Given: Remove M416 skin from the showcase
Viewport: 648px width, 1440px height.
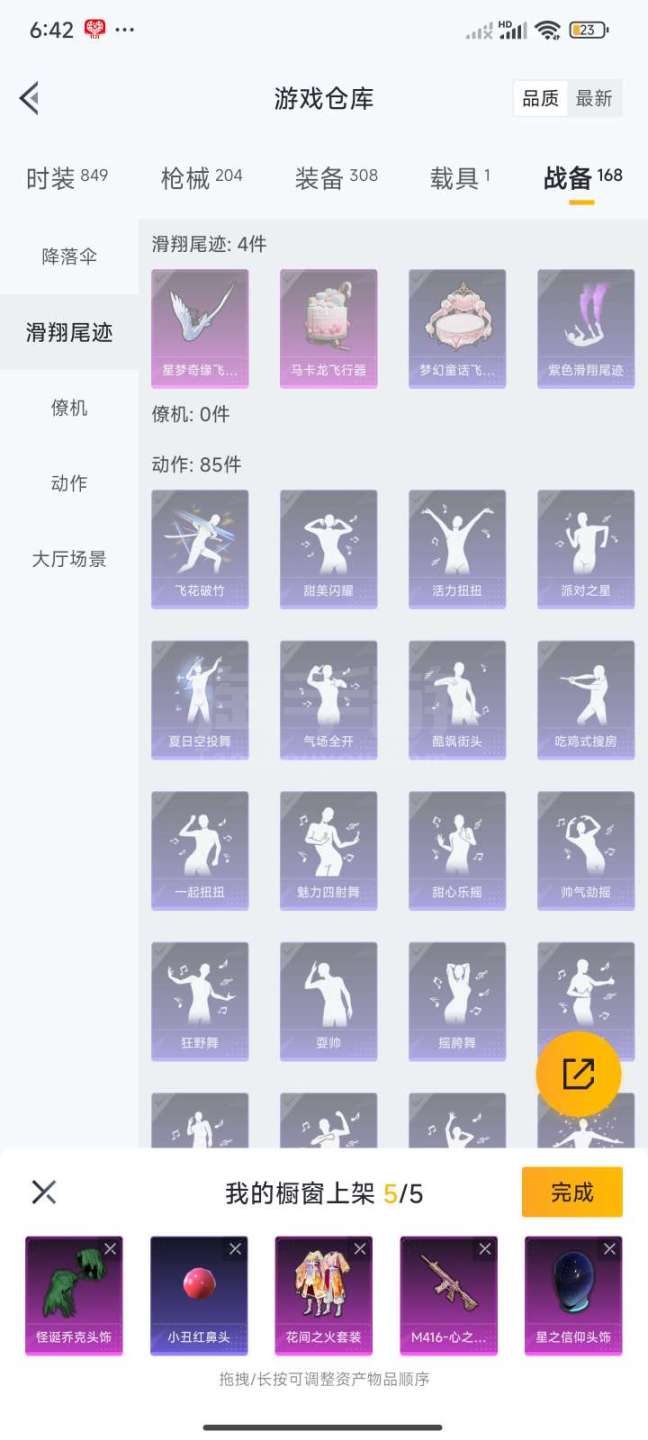Looking at the screenshot, I should (485, 1249).
